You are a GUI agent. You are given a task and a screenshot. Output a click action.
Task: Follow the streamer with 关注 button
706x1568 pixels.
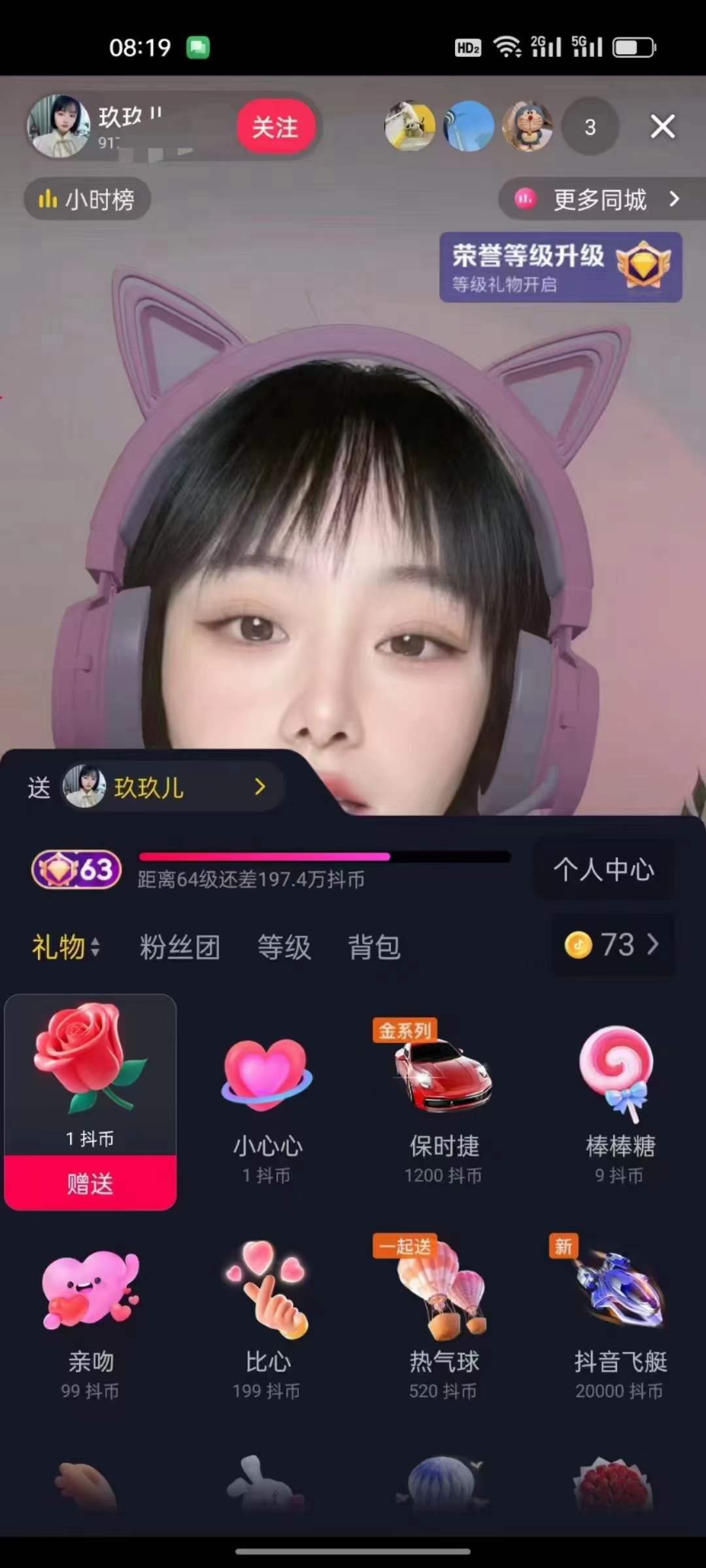(275, 127)
